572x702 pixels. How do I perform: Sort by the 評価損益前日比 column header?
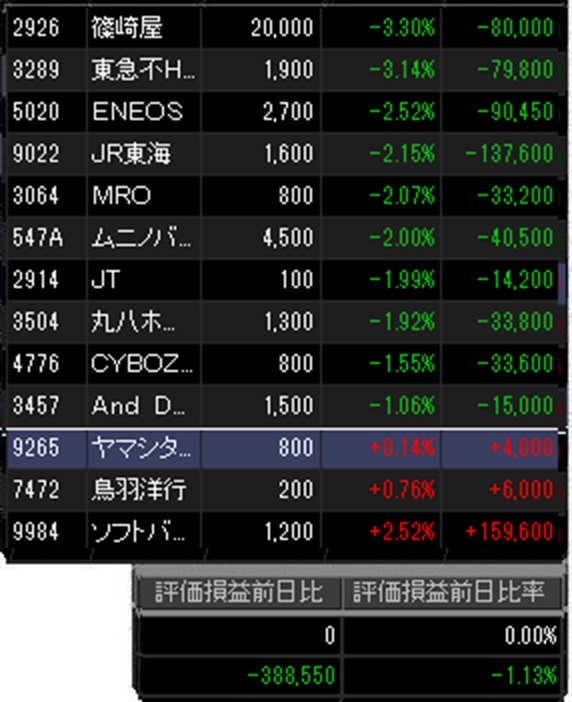coord(239,592)
